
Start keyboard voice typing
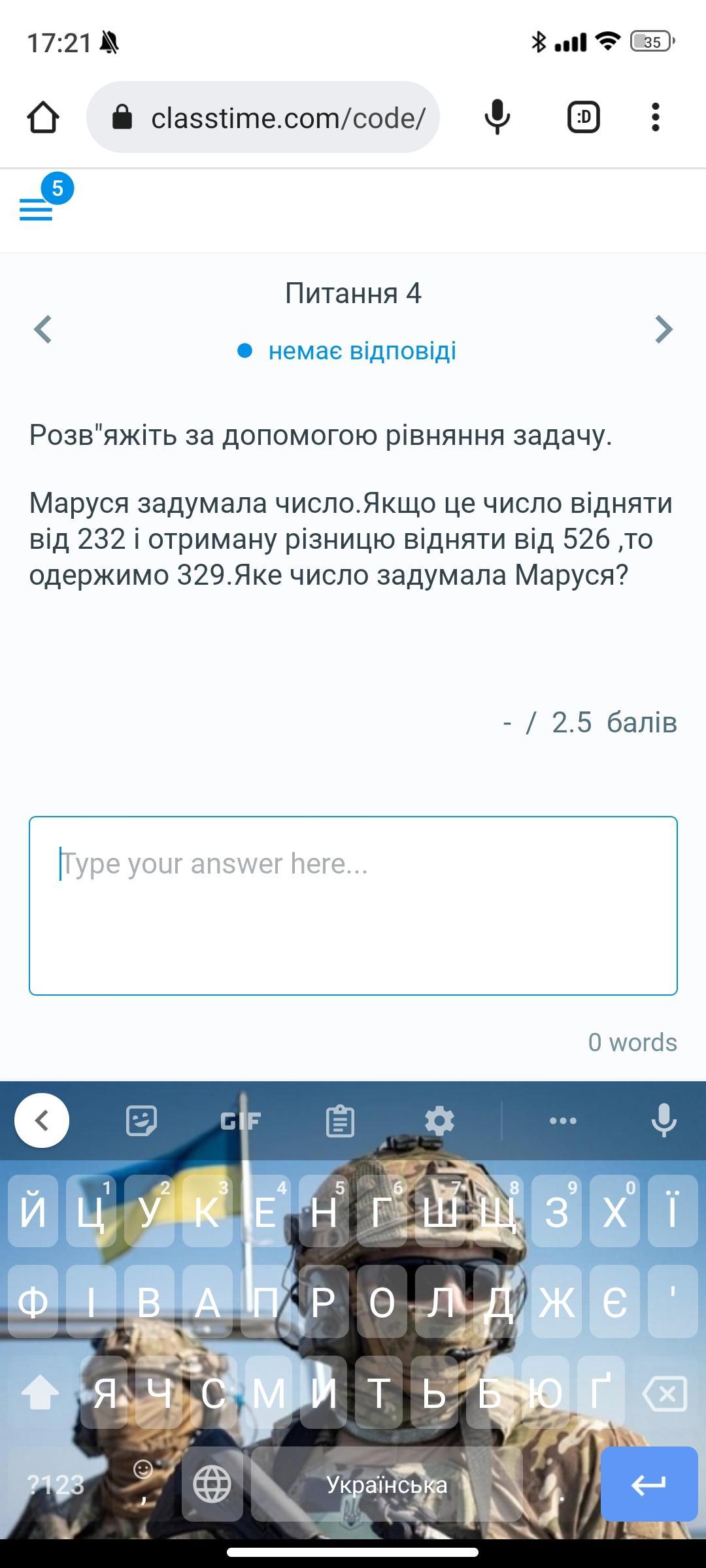pos(663,1120)
